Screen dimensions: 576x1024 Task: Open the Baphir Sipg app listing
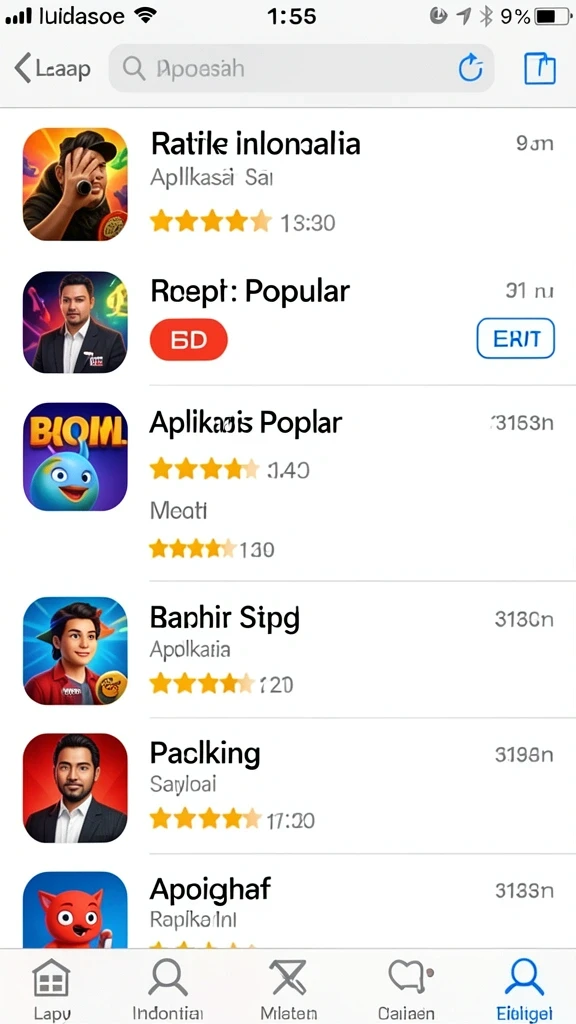point(288,650)
